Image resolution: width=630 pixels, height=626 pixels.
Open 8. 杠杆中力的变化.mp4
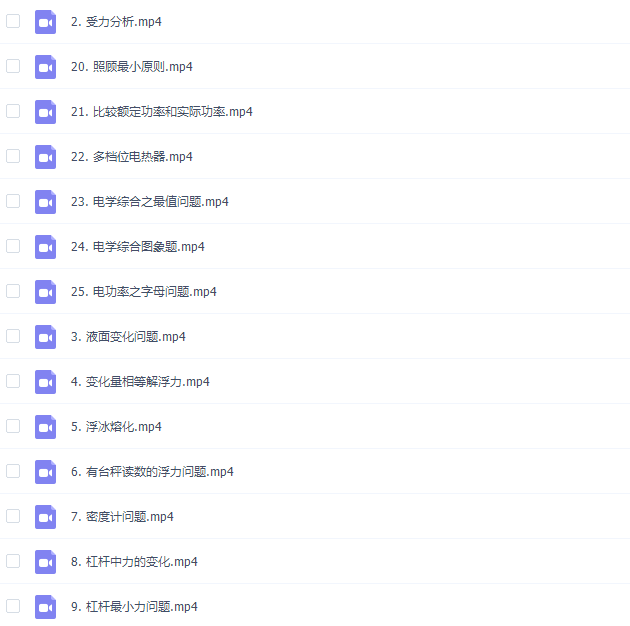click(x=134, y=561)
